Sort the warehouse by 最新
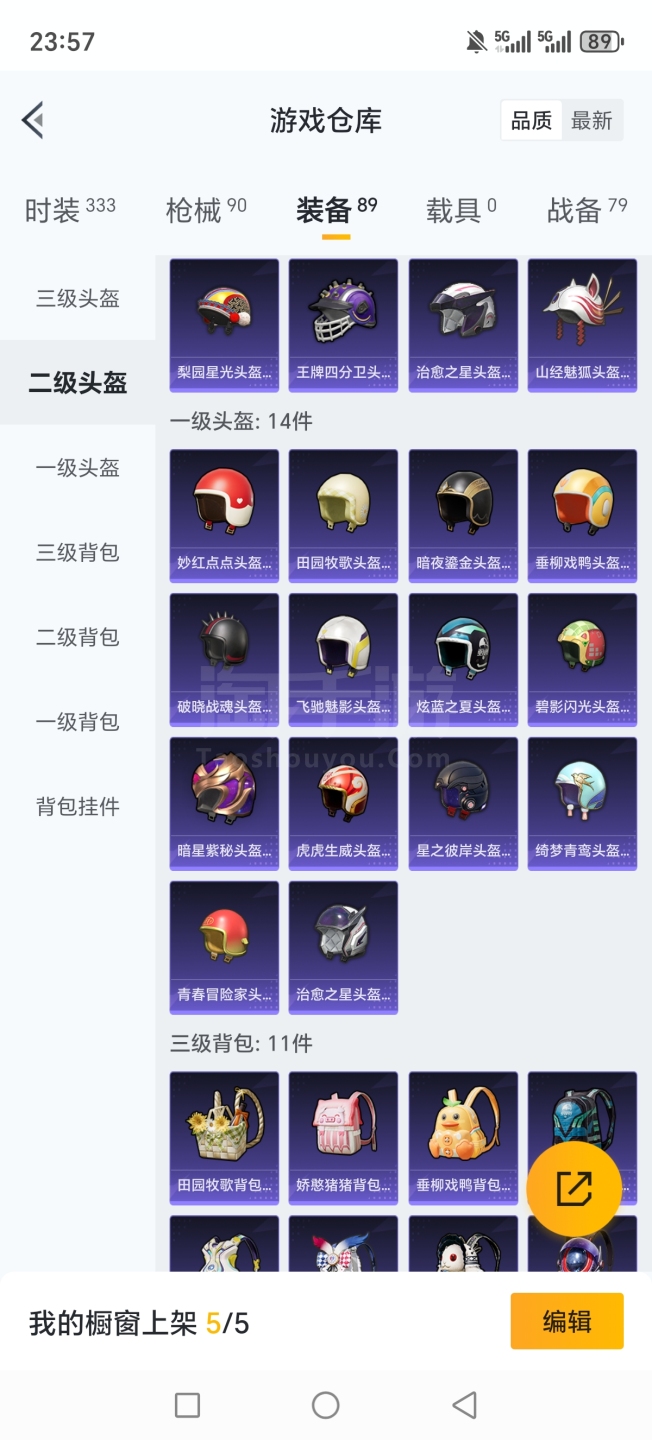This screenshot has width=652, height=1440. coord(591,121)
